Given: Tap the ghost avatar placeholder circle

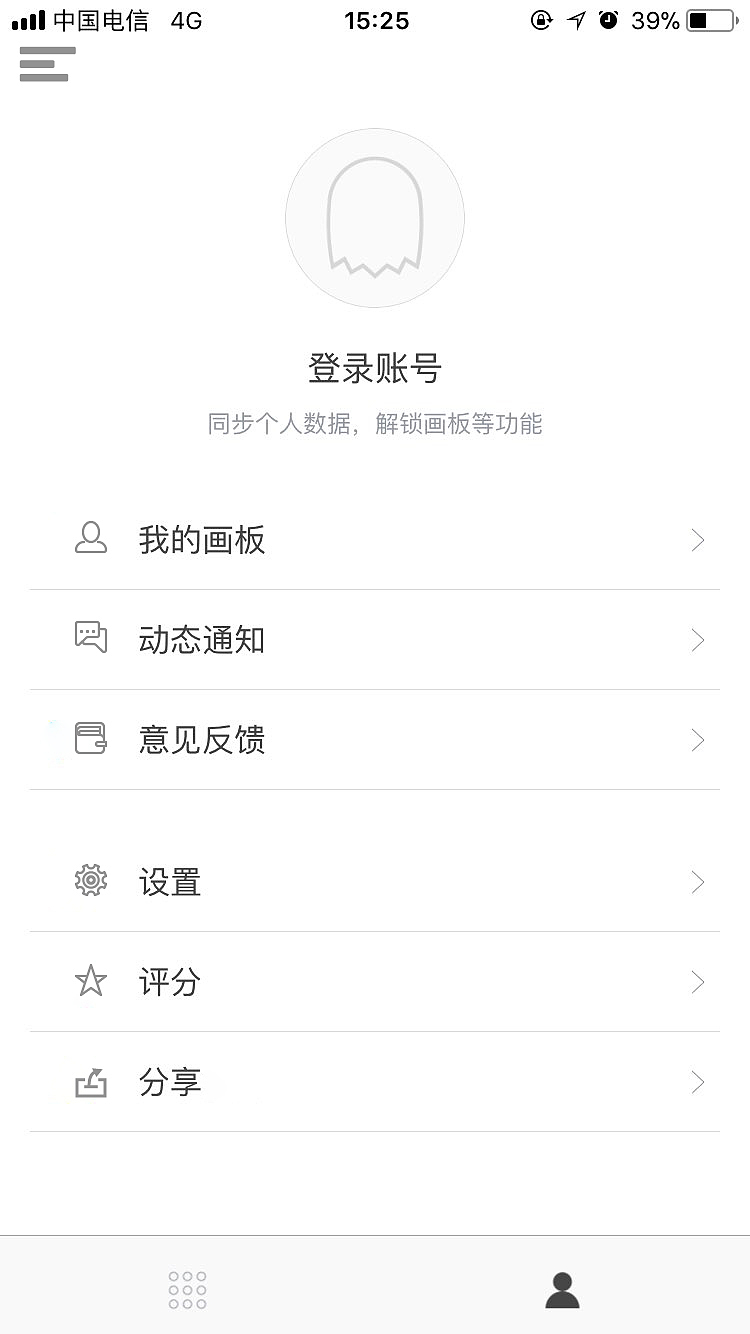Looking at the screenshot, I should coord(375,218).
